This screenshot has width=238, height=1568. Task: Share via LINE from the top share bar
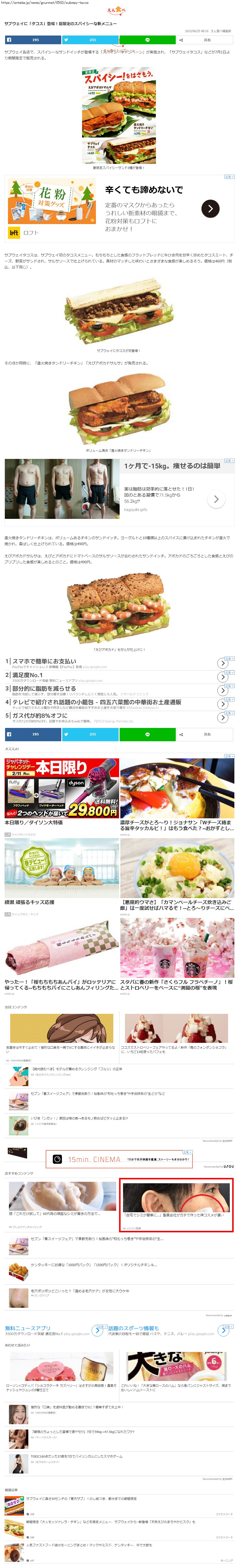tap(146, 40)
